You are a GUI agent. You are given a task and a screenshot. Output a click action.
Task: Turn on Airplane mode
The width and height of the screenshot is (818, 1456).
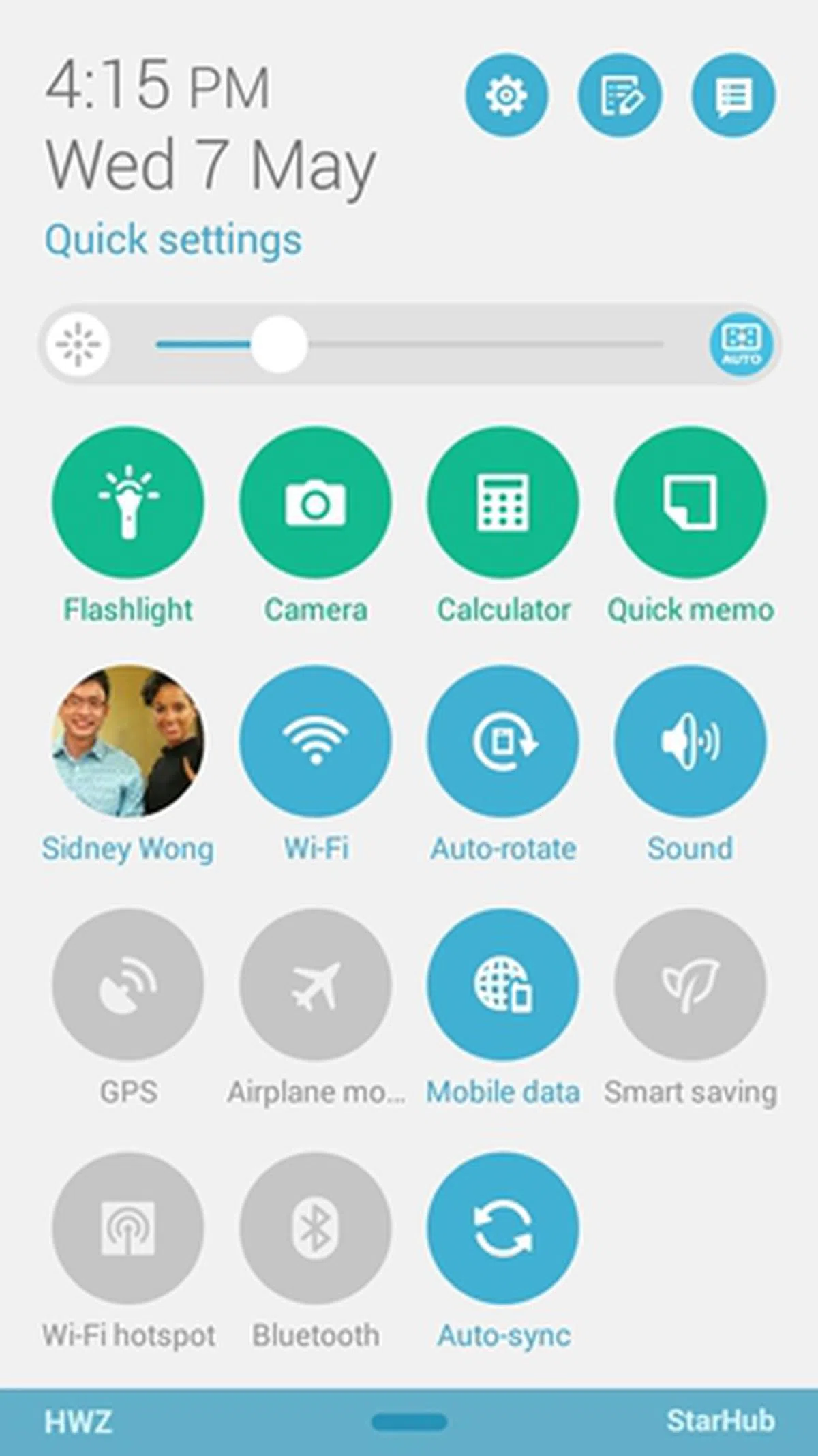pyautogui.click(x=316, y=984)
